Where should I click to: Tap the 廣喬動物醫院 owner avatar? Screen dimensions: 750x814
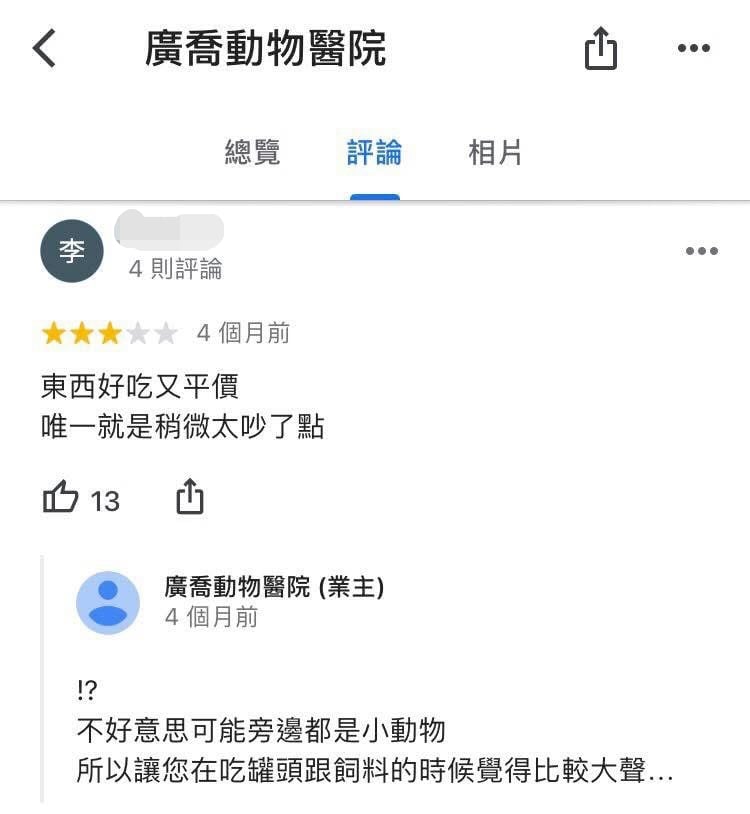pos(103,605)
